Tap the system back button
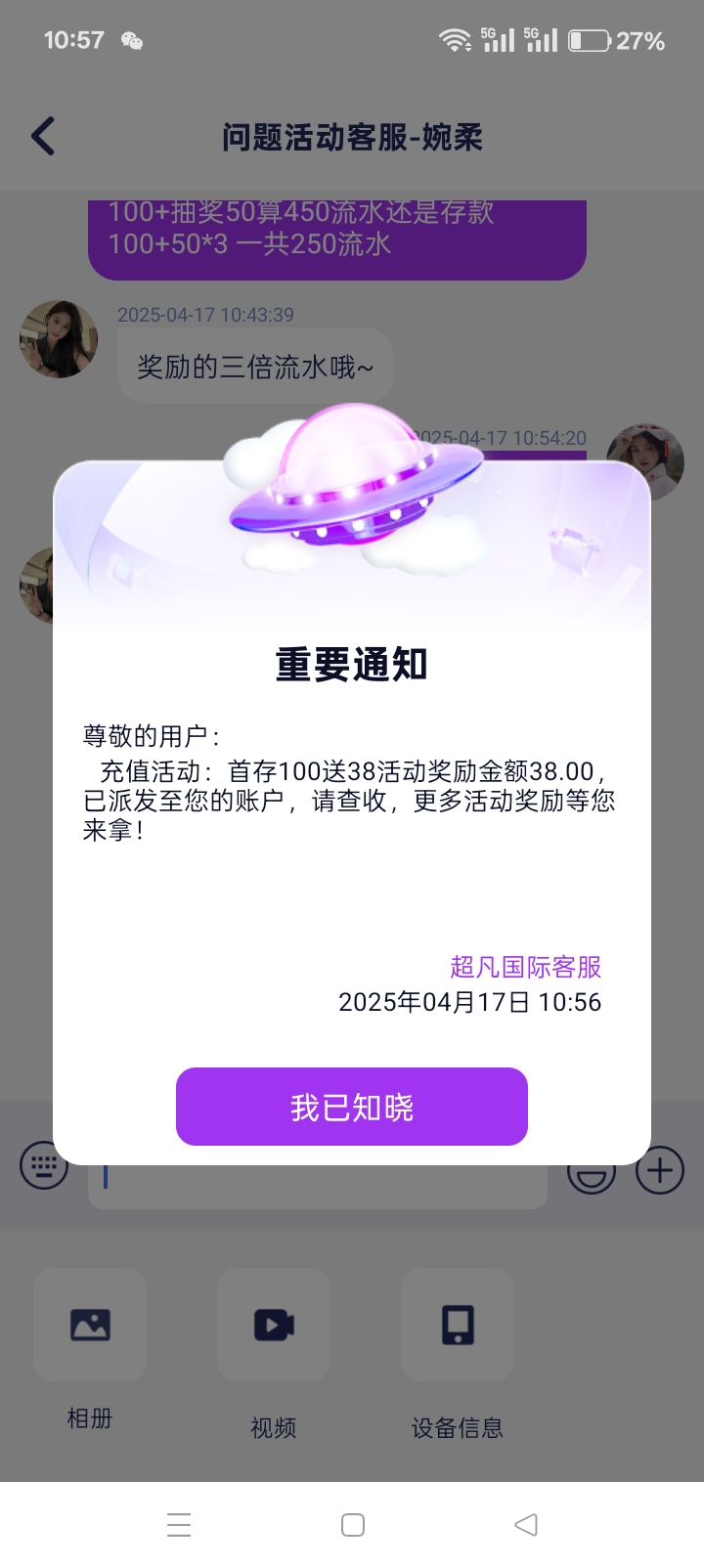The height and width of the screenshot is (1568, 704). (x=526, y=1524)
